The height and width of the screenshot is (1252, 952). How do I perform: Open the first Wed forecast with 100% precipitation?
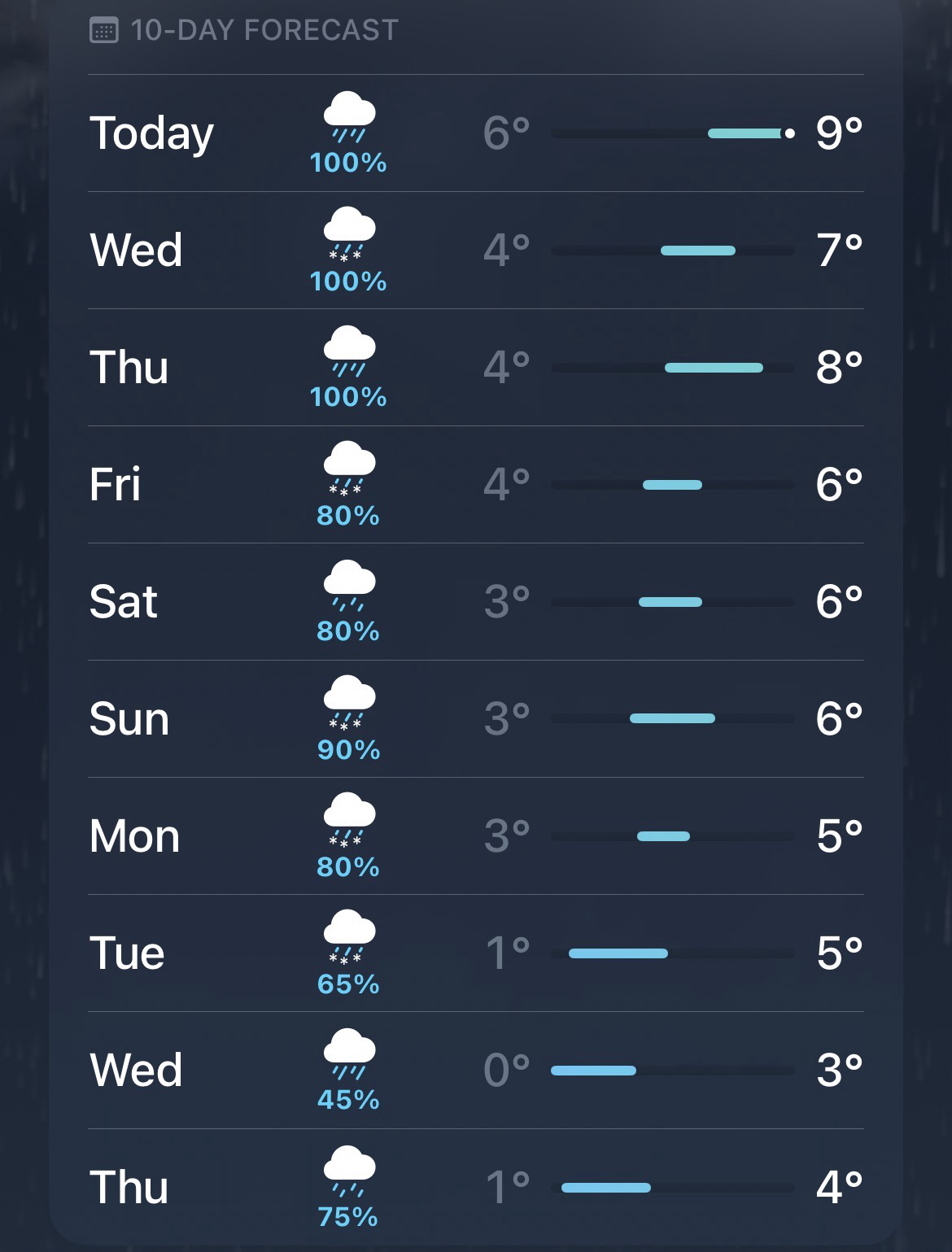(475, 250)
